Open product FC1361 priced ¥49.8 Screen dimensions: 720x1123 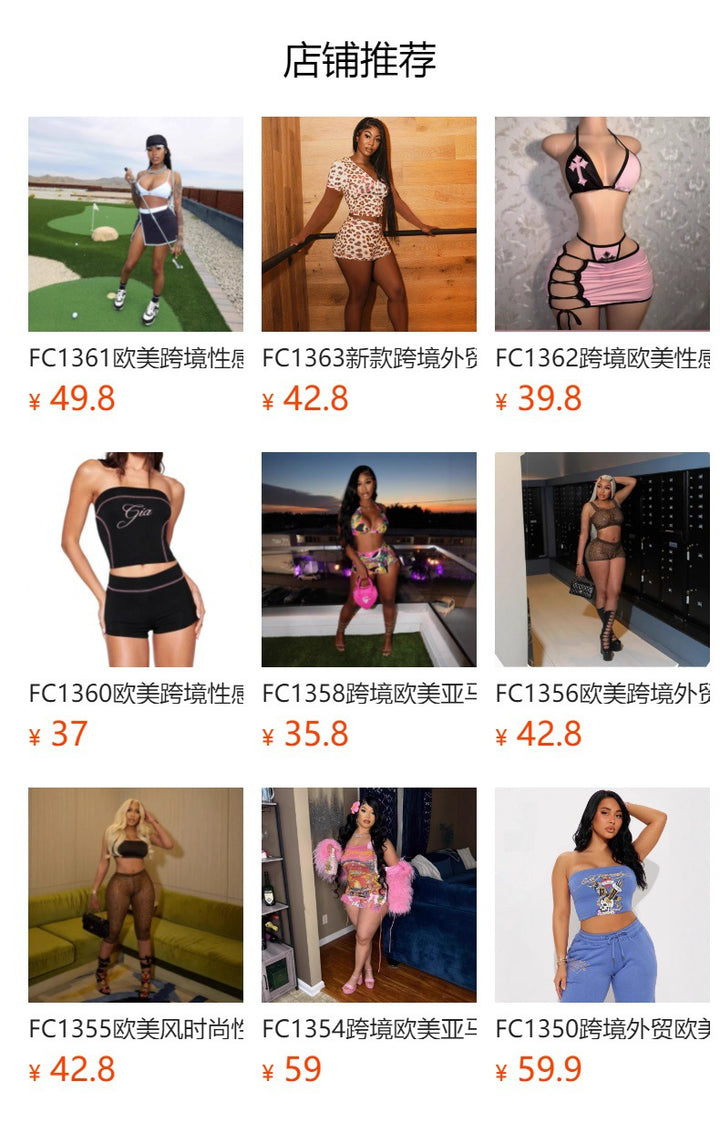(135, 224)
